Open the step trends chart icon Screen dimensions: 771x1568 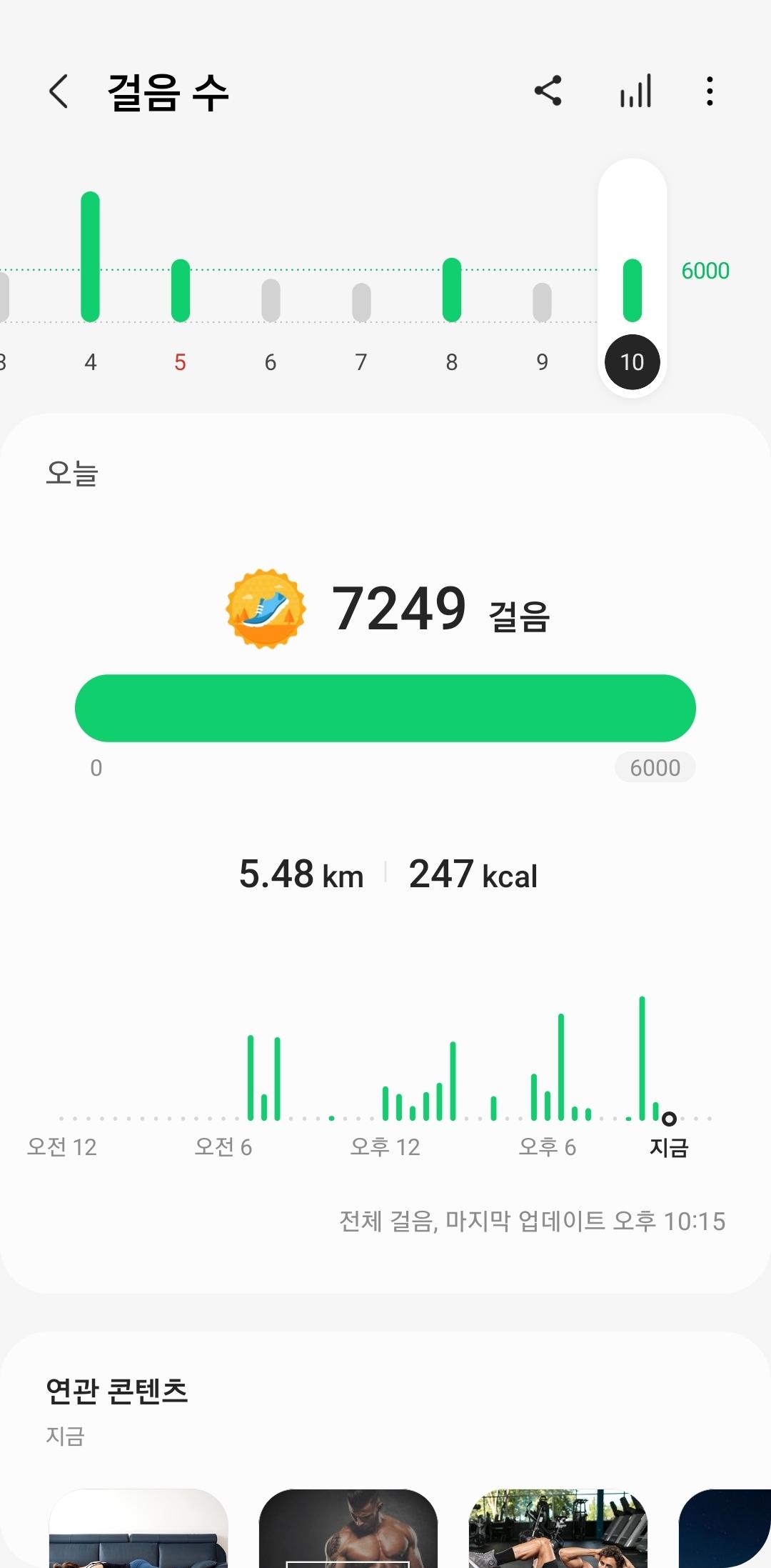pyautogui.click(x=635, y=91)
